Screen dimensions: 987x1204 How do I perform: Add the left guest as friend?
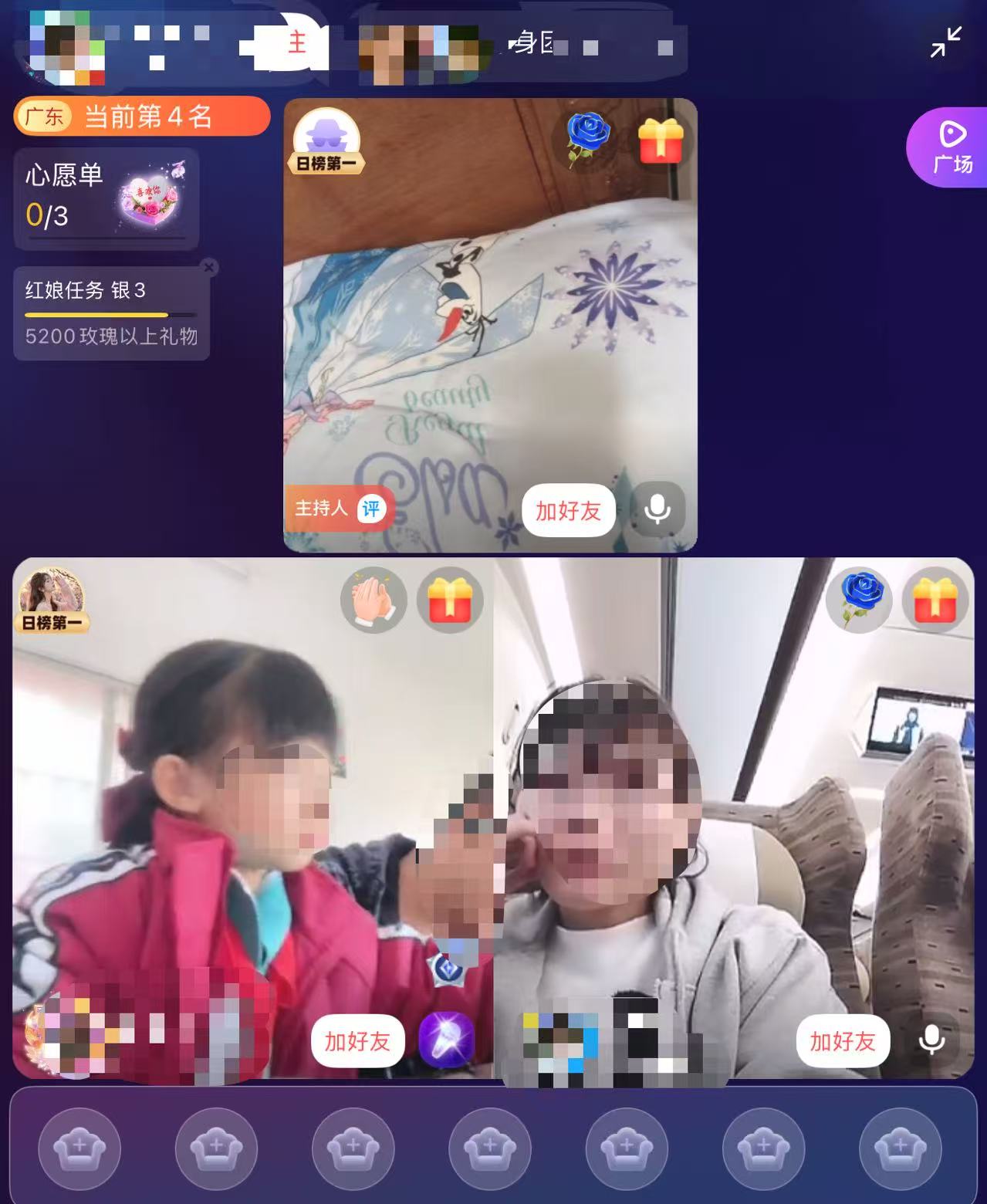pos(357,1042)
